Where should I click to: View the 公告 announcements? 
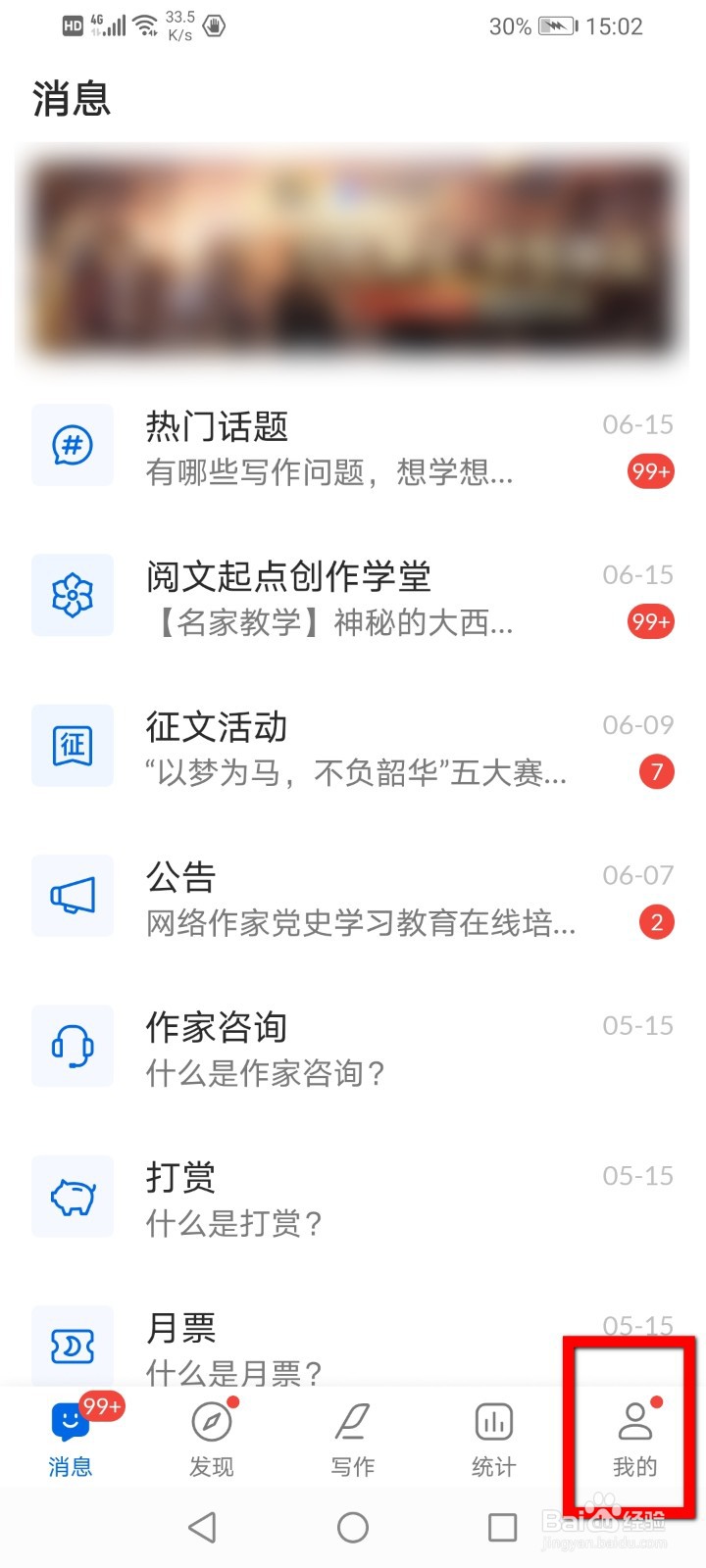pos(353,899)
